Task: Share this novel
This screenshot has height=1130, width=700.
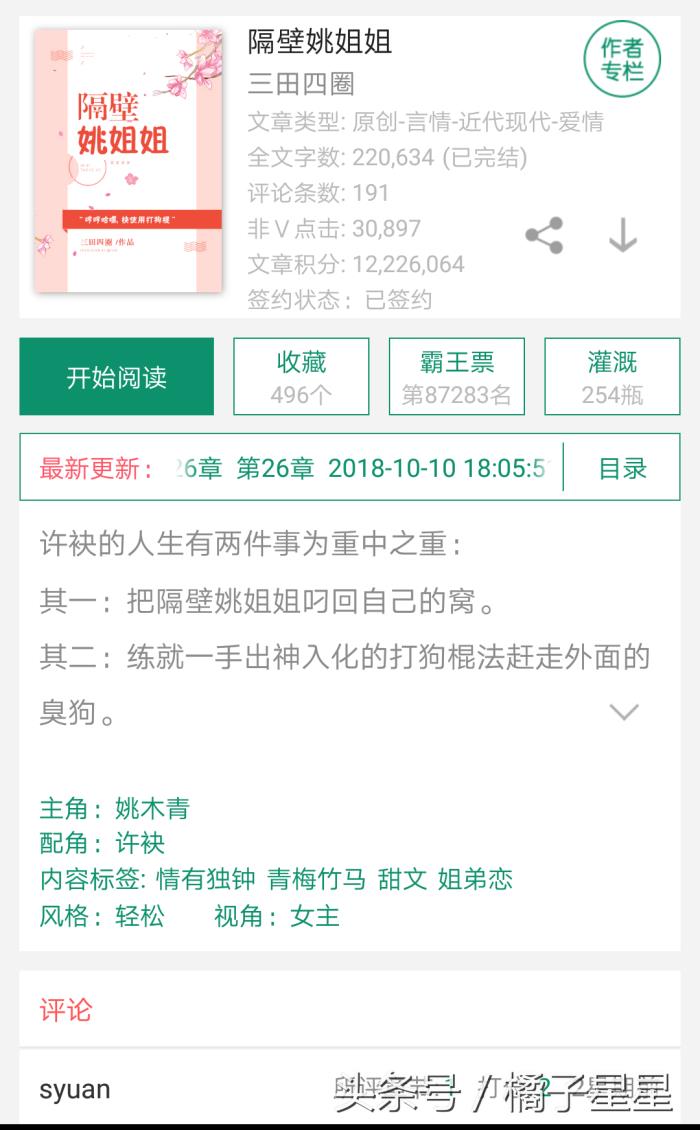Action: point(544,236)
